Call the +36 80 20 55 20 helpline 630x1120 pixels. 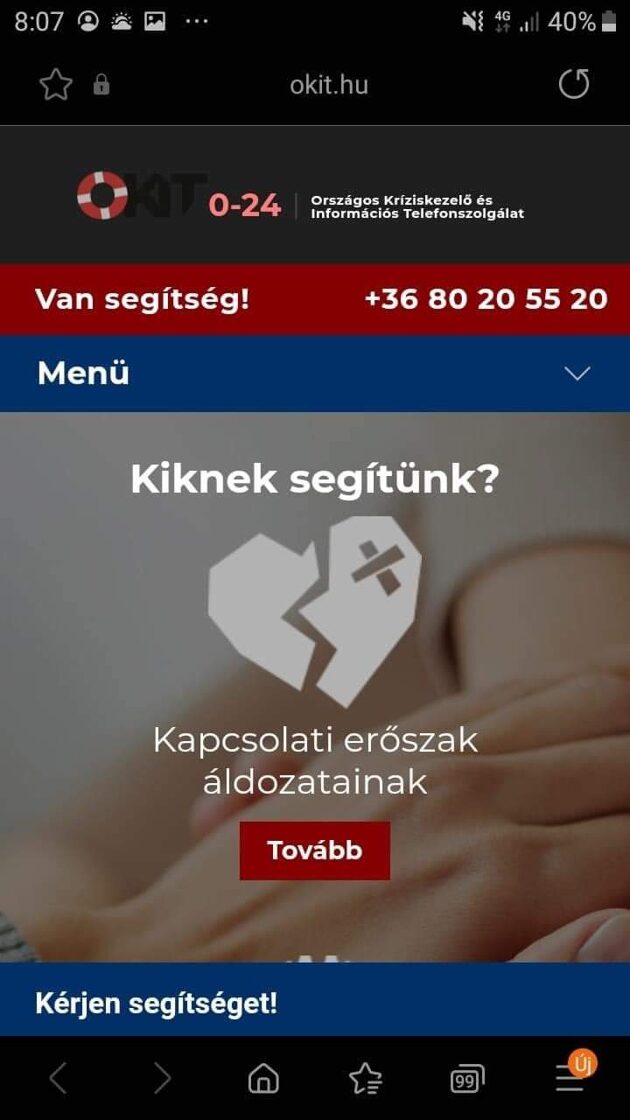[486, 299]
